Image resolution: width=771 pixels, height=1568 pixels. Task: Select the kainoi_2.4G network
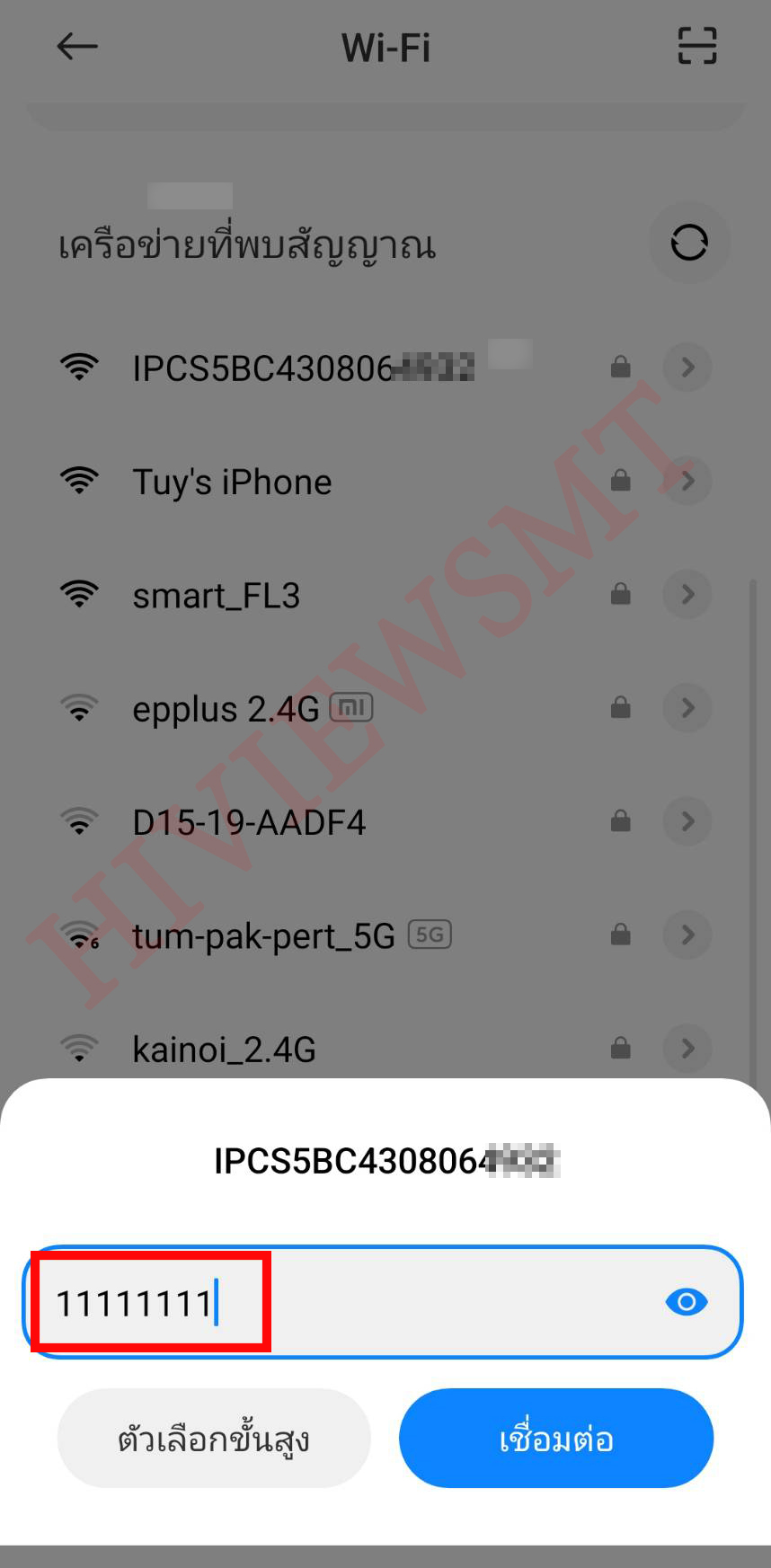pyautogui.click(x=224, y=1050)
